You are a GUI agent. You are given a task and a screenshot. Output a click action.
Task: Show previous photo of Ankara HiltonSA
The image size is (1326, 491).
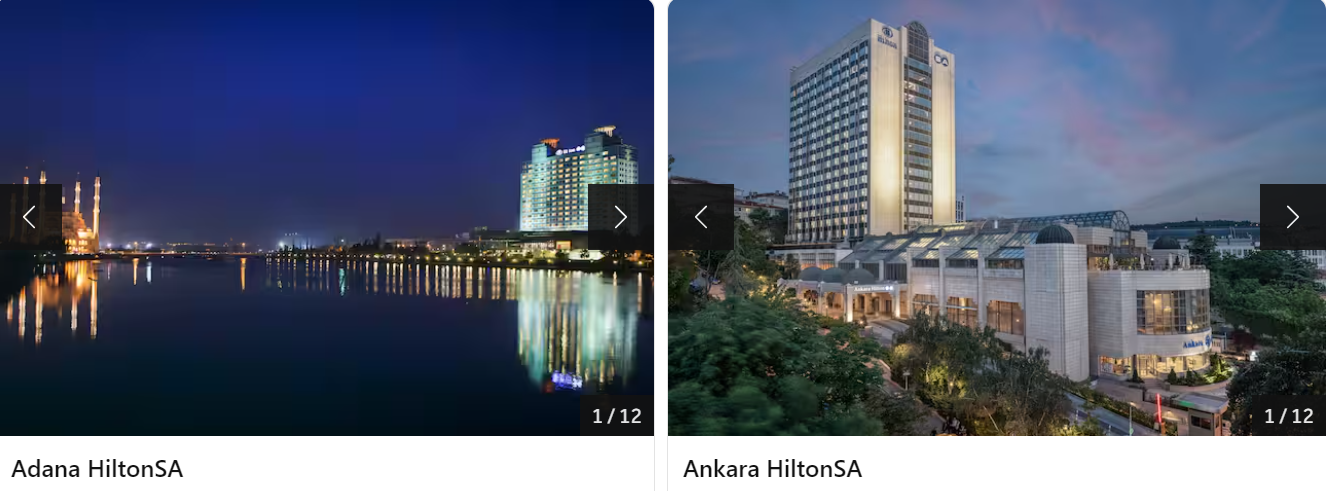click(x=701, y=217)
